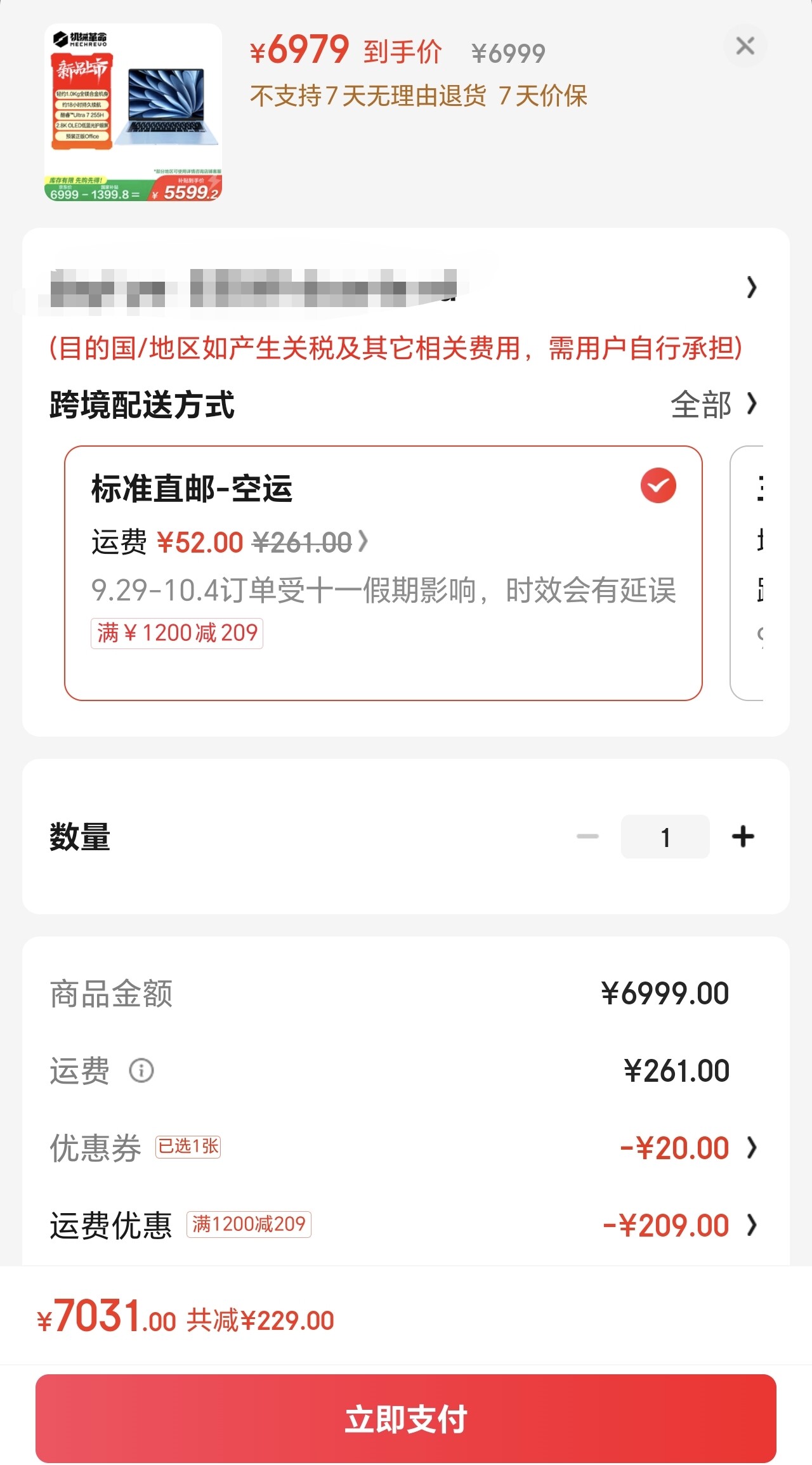Edit the quantity number field
The image size is (812, 1465).
665,837
